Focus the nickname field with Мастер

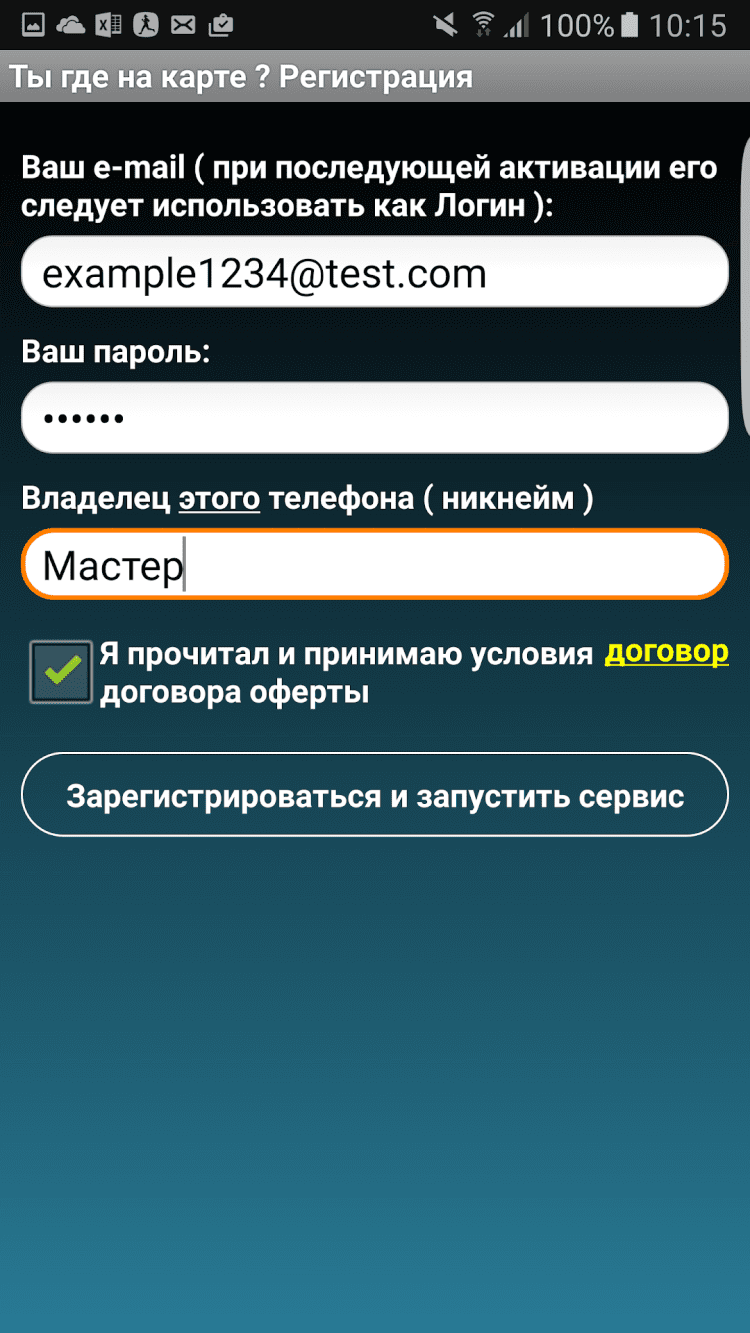(374, 565)
